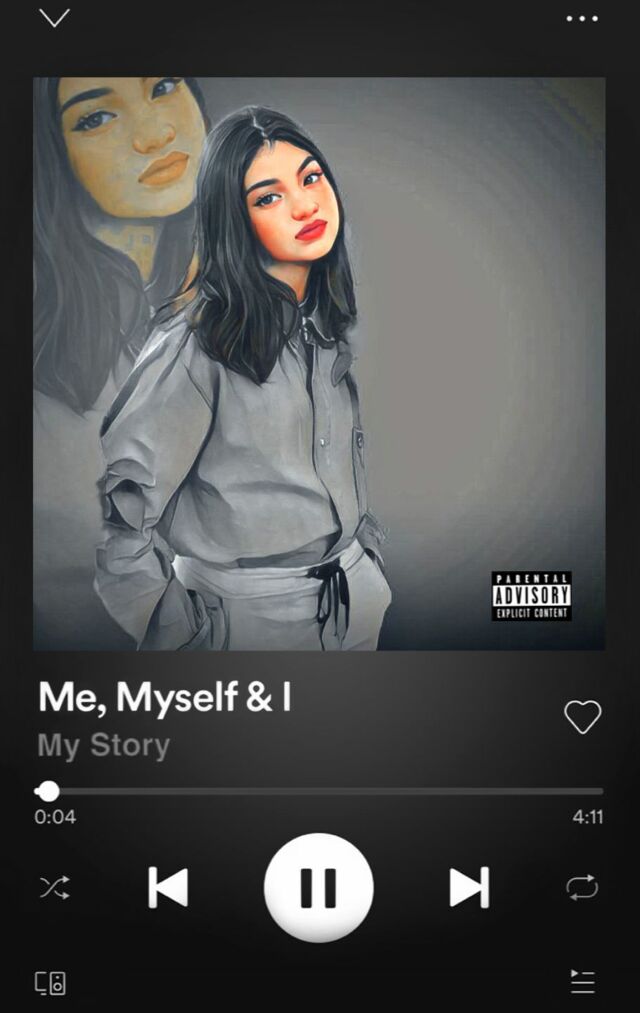Skip to the next track
Viewport: 640px width, 1013px height.
click(468, 887)
